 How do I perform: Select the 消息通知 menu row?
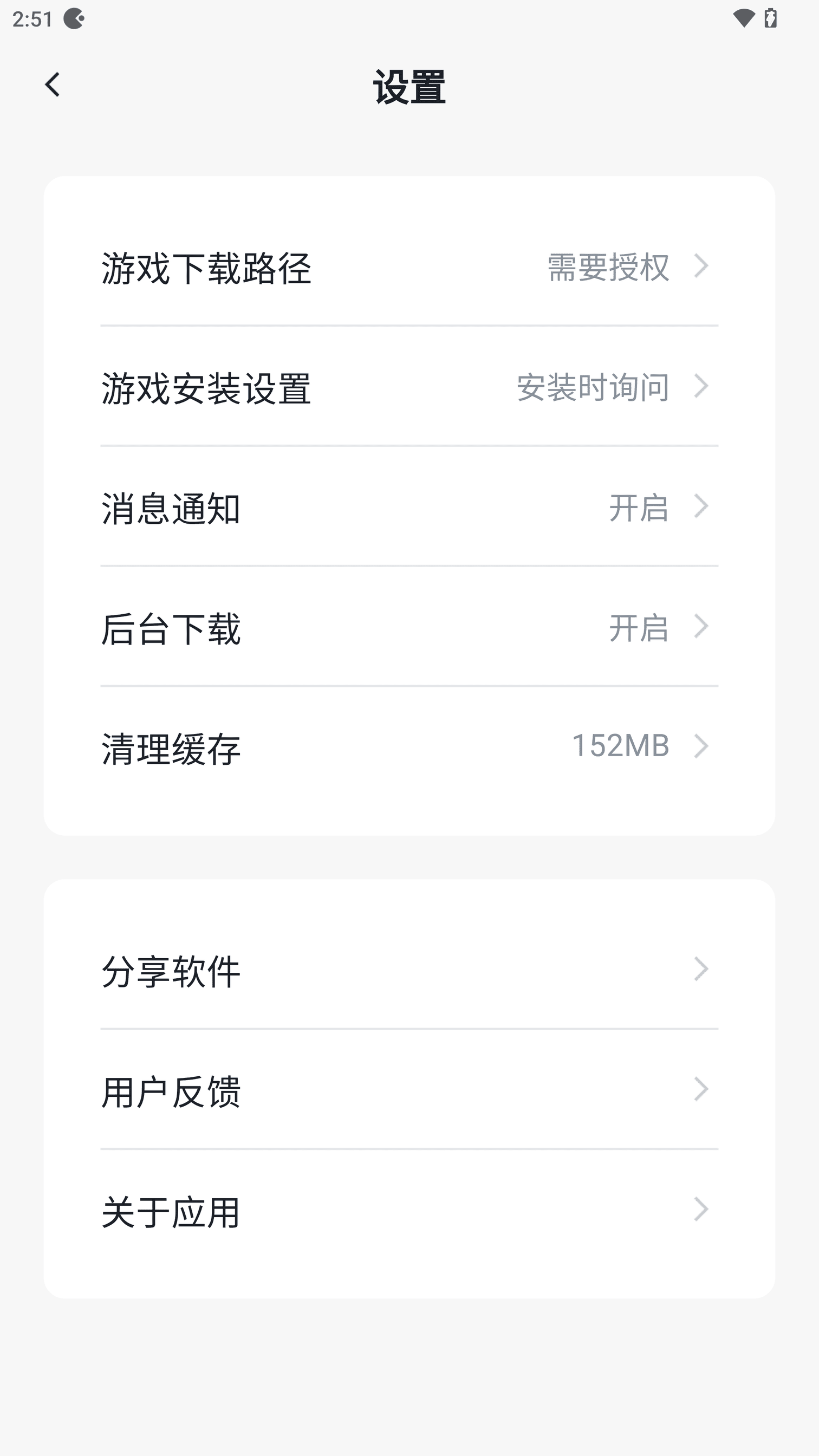point(409,507)
